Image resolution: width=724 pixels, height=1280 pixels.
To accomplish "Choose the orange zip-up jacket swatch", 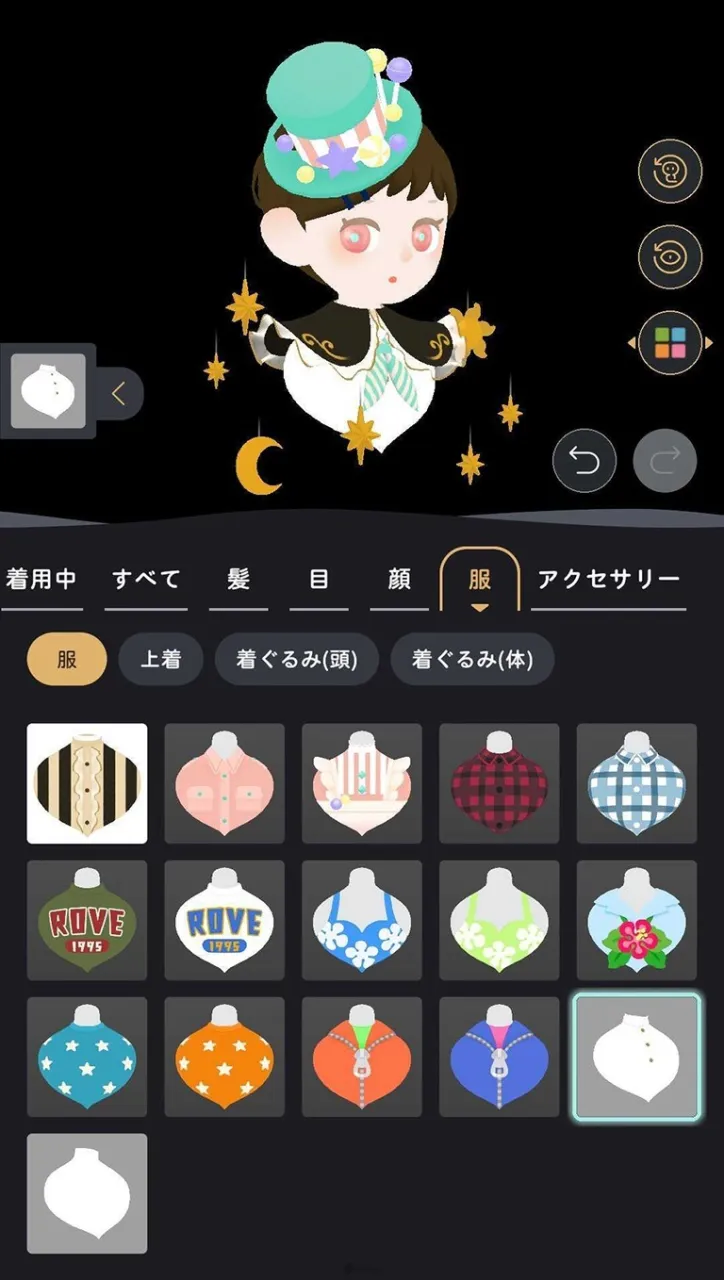I will coord(362,1055).
